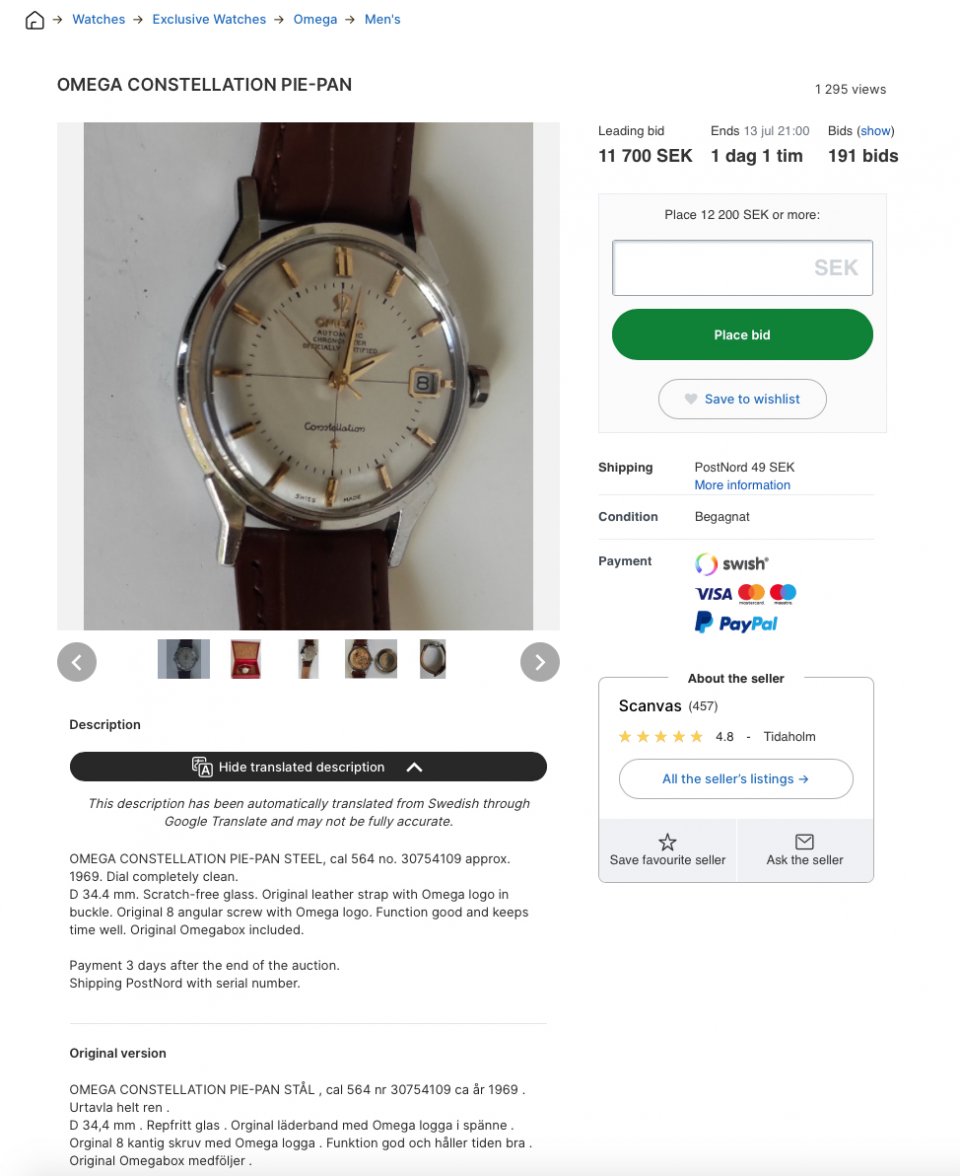Viewport: 960px width, 1176px height.
Task: Go to the Omega breadcrumb category
Action: pyautogui.click(x=315, y=20)
